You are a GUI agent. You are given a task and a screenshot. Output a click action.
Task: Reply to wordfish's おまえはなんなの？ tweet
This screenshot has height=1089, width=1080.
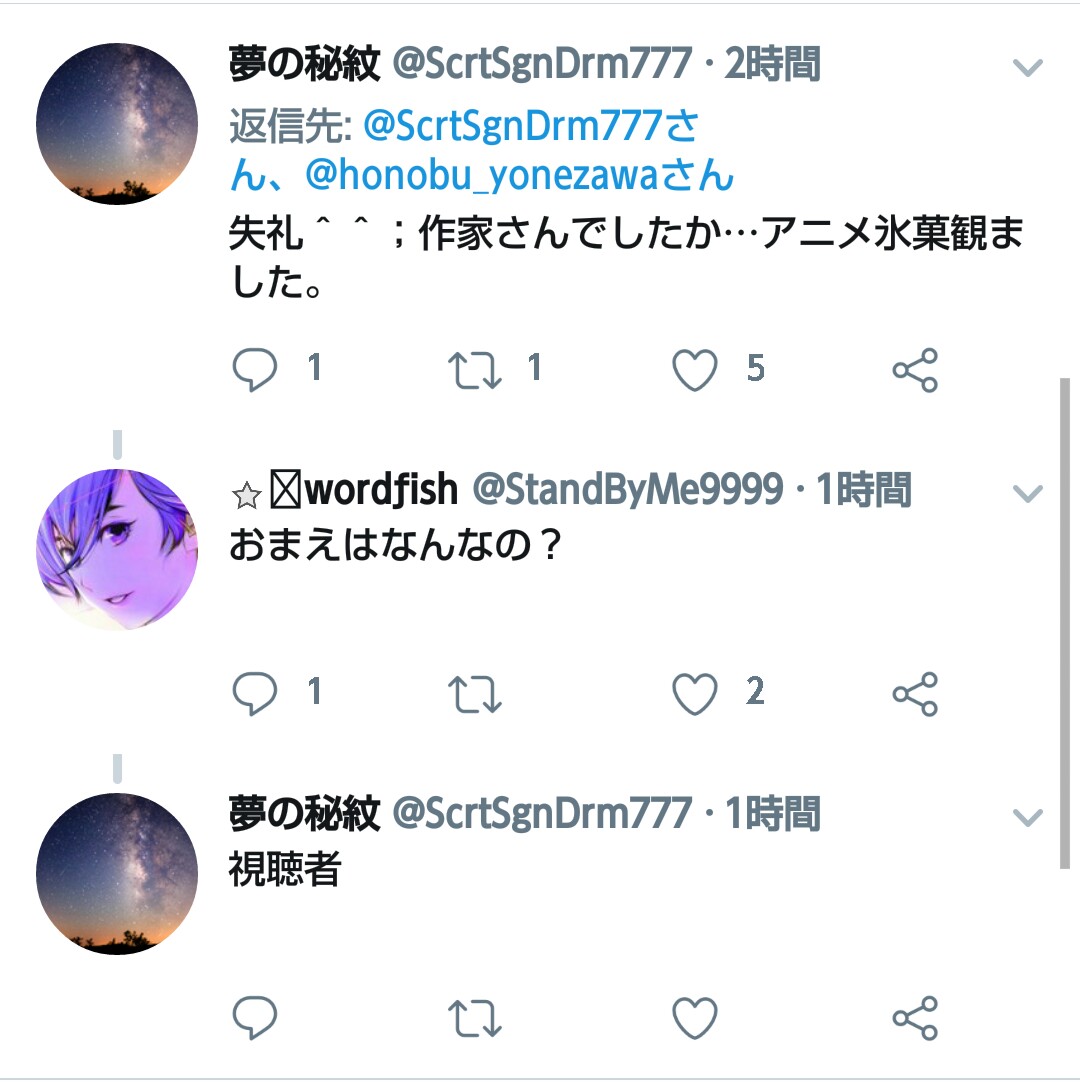pyautogui.click(x=255, y=693)
